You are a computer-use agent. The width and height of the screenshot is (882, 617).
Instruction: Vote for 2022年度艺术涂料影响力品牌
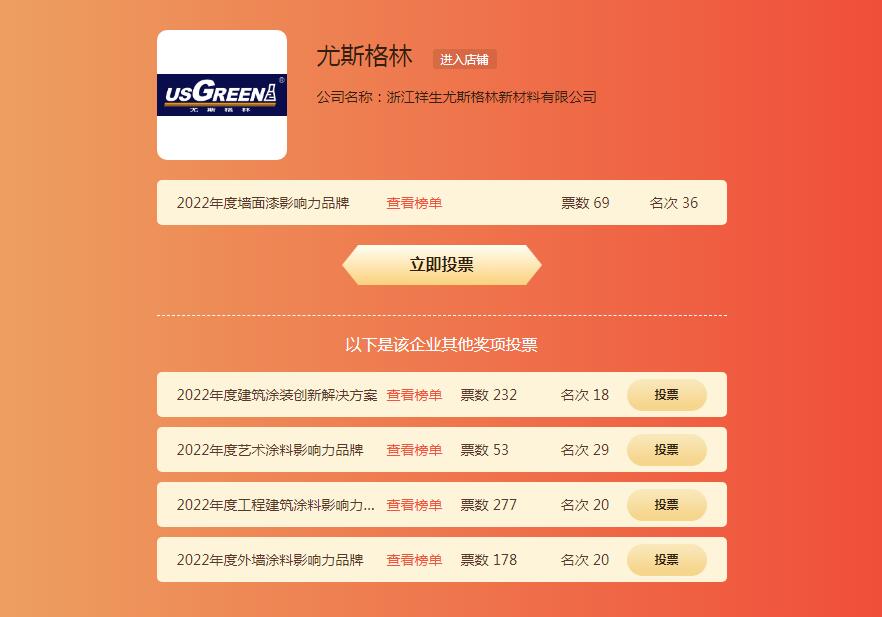[666, 450]
